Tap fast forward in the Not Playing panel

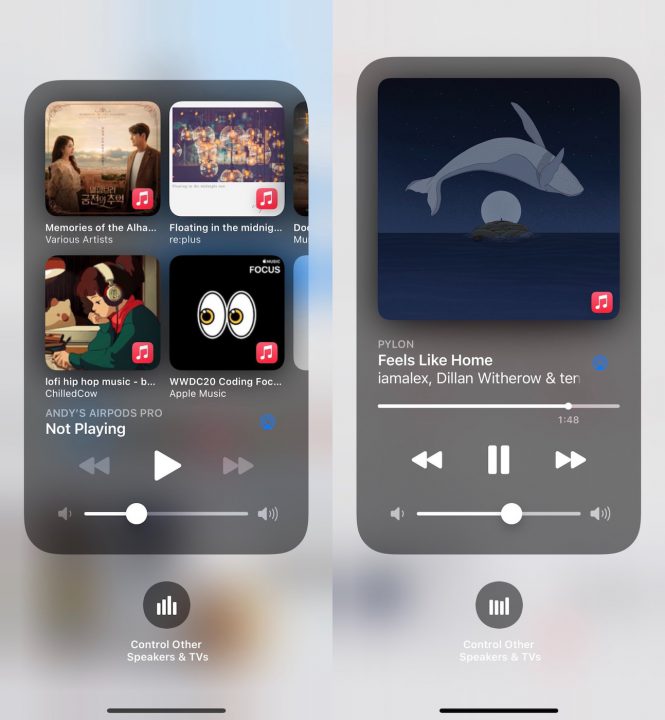238,465
